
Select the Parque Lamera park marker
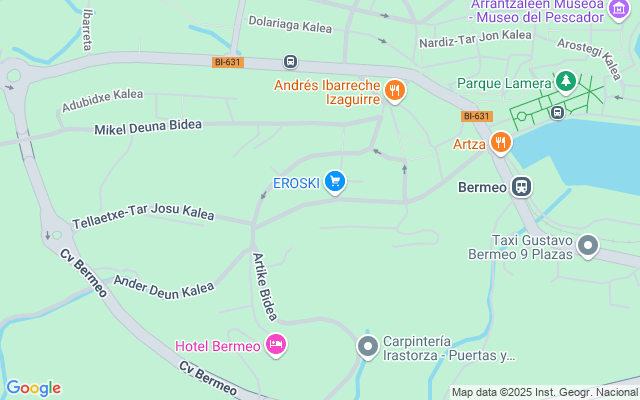click(566, 81)
